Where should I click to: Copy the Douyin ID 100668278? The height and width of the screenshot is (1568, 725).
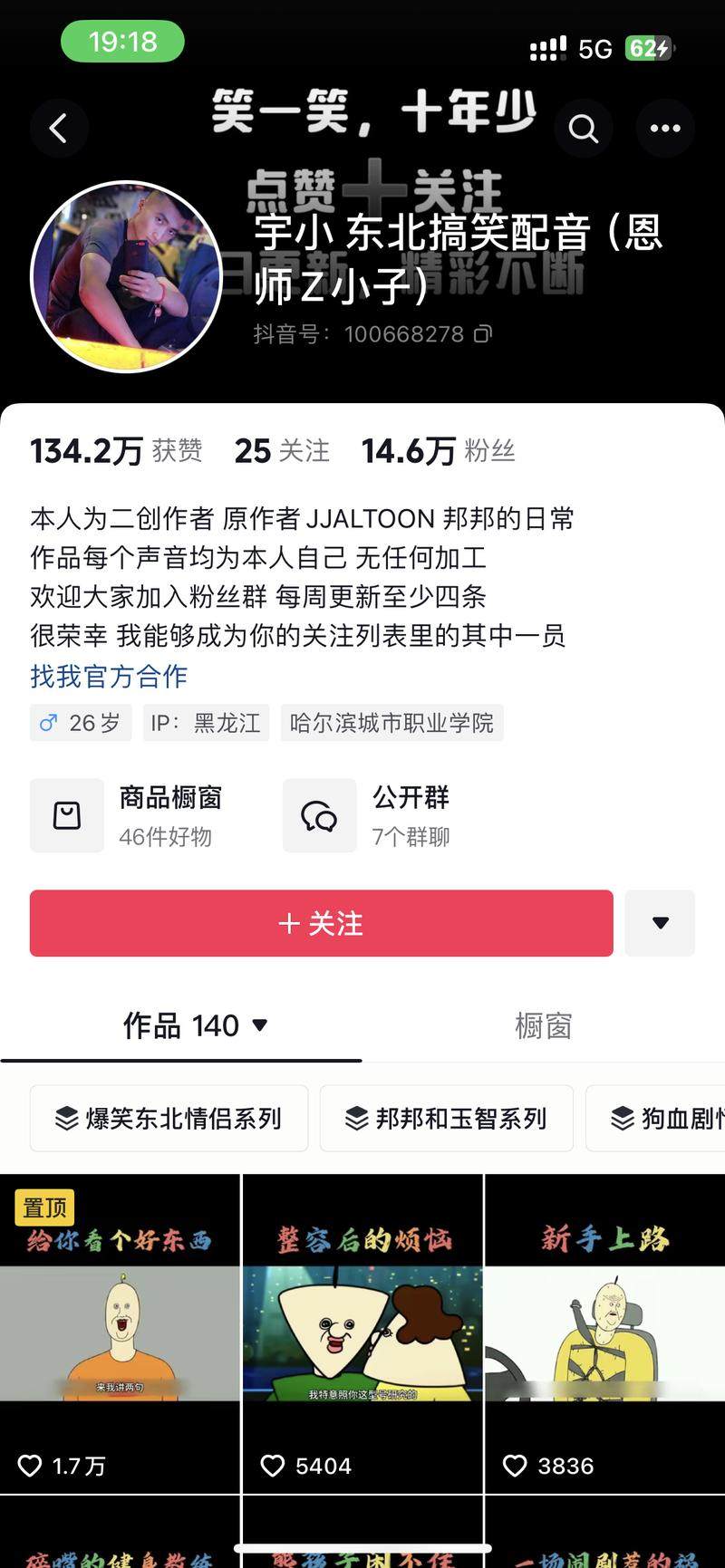pyautogui.click(x=483, y=334)
